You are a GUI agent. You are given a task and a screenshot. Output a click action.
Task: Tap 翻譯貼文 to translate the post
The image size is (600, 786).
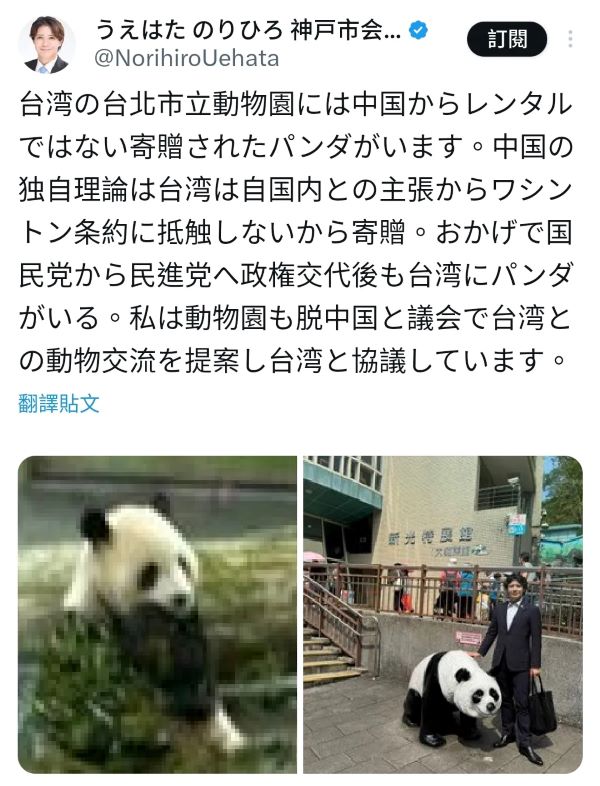(59, 404)
